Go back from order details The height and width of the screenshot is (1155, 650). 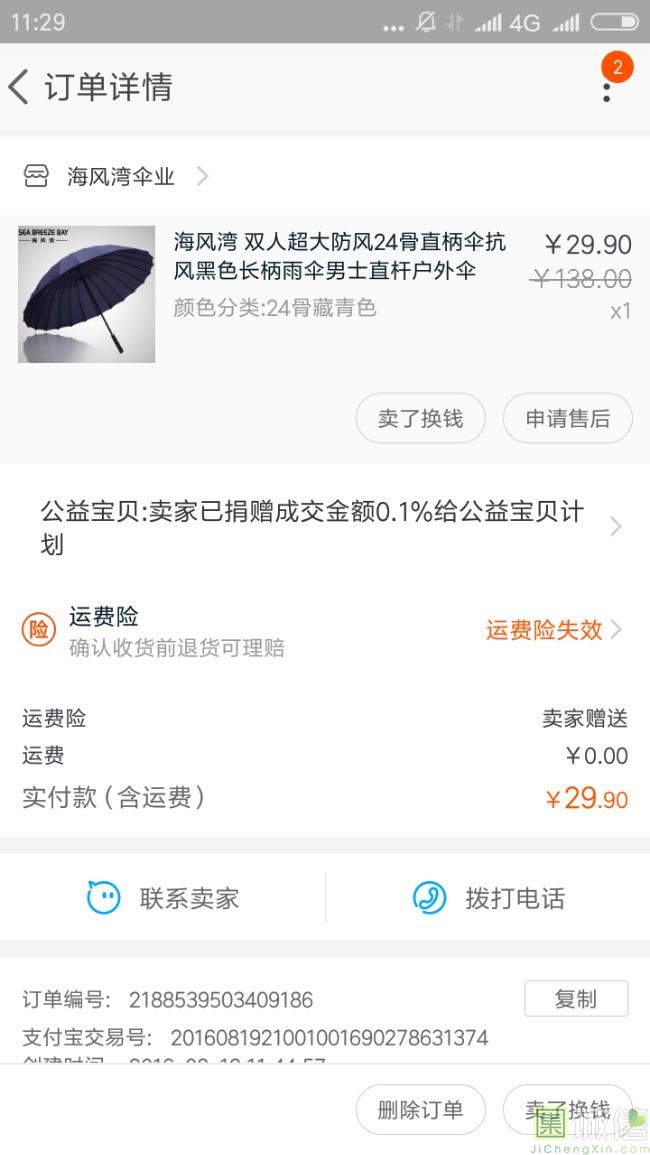pos(19,87)
